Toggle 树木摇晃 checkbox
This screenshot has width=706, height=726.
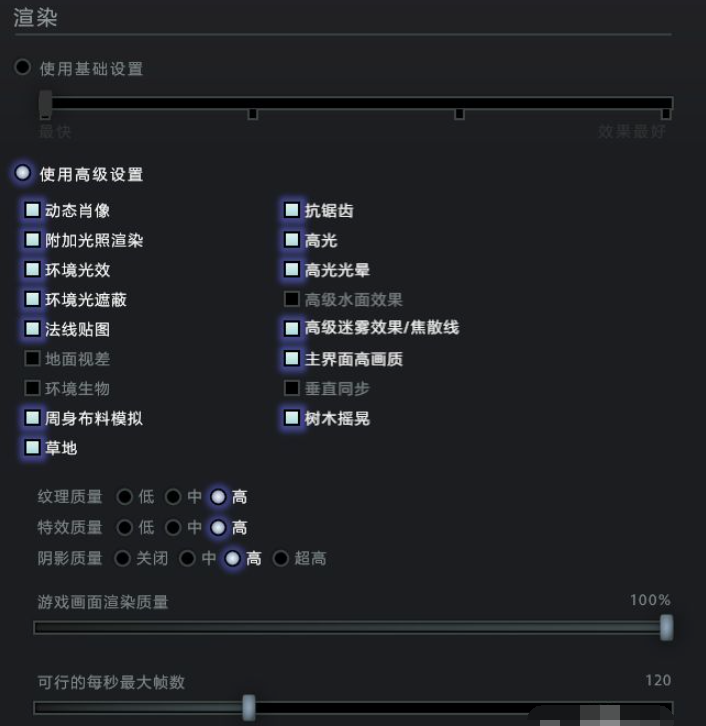(292, 417)
